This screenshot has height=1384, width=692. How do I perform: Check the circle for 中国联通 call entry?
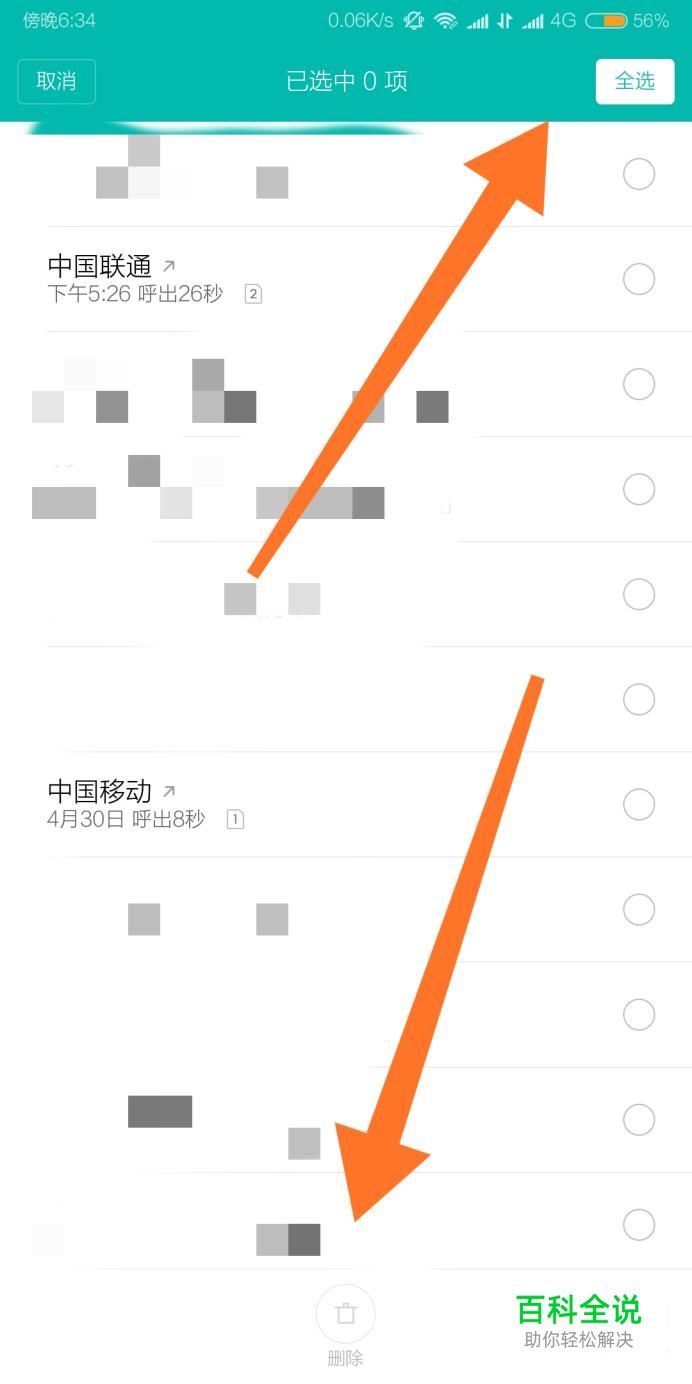click(x=639, y=279)
